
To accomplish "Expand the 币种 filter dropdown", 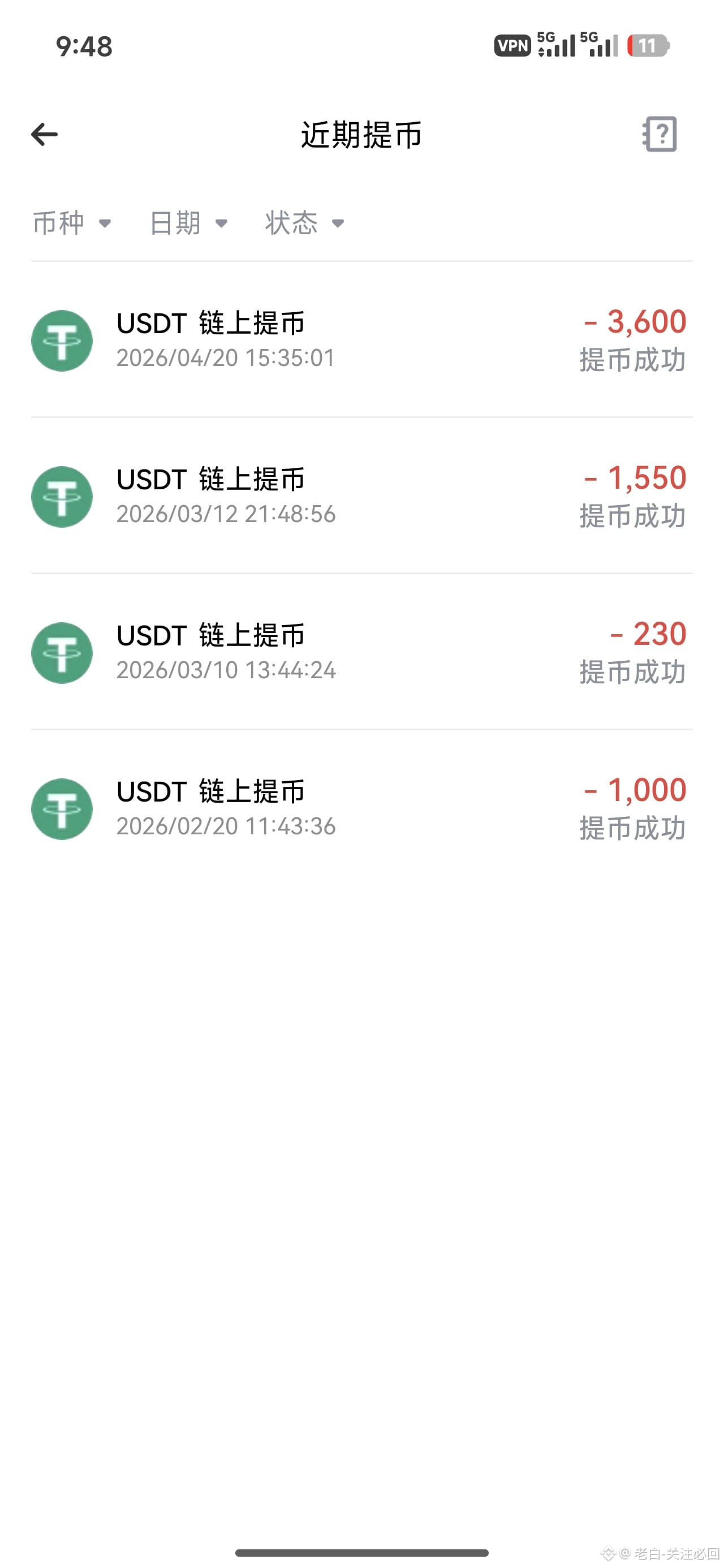I will (x=71, y=223).
